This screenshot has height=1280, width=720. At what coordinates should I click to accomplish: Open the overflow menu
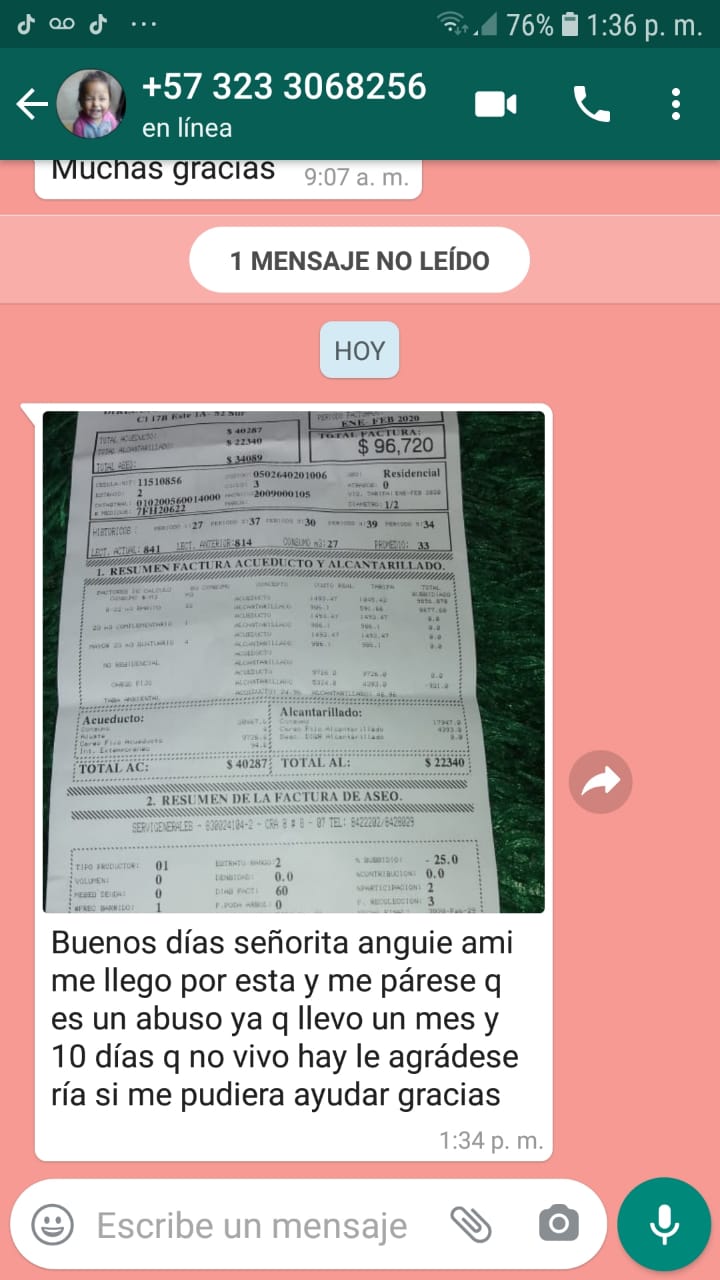coord(676,104)
